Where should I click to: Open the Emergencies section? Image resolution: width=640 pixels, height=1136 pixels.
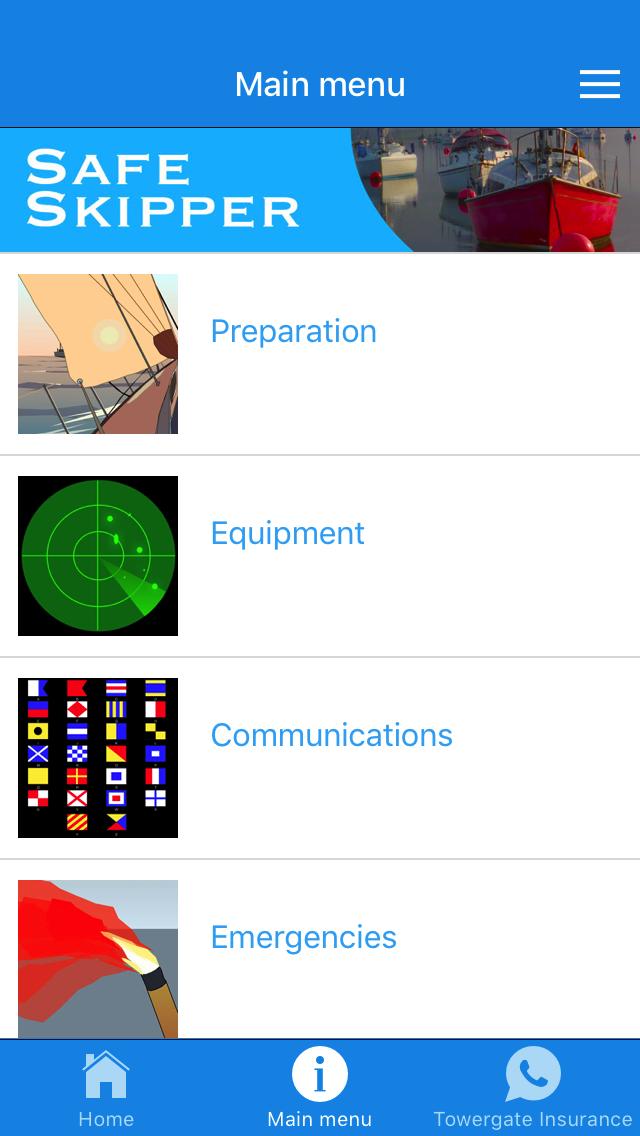(303, 938)
